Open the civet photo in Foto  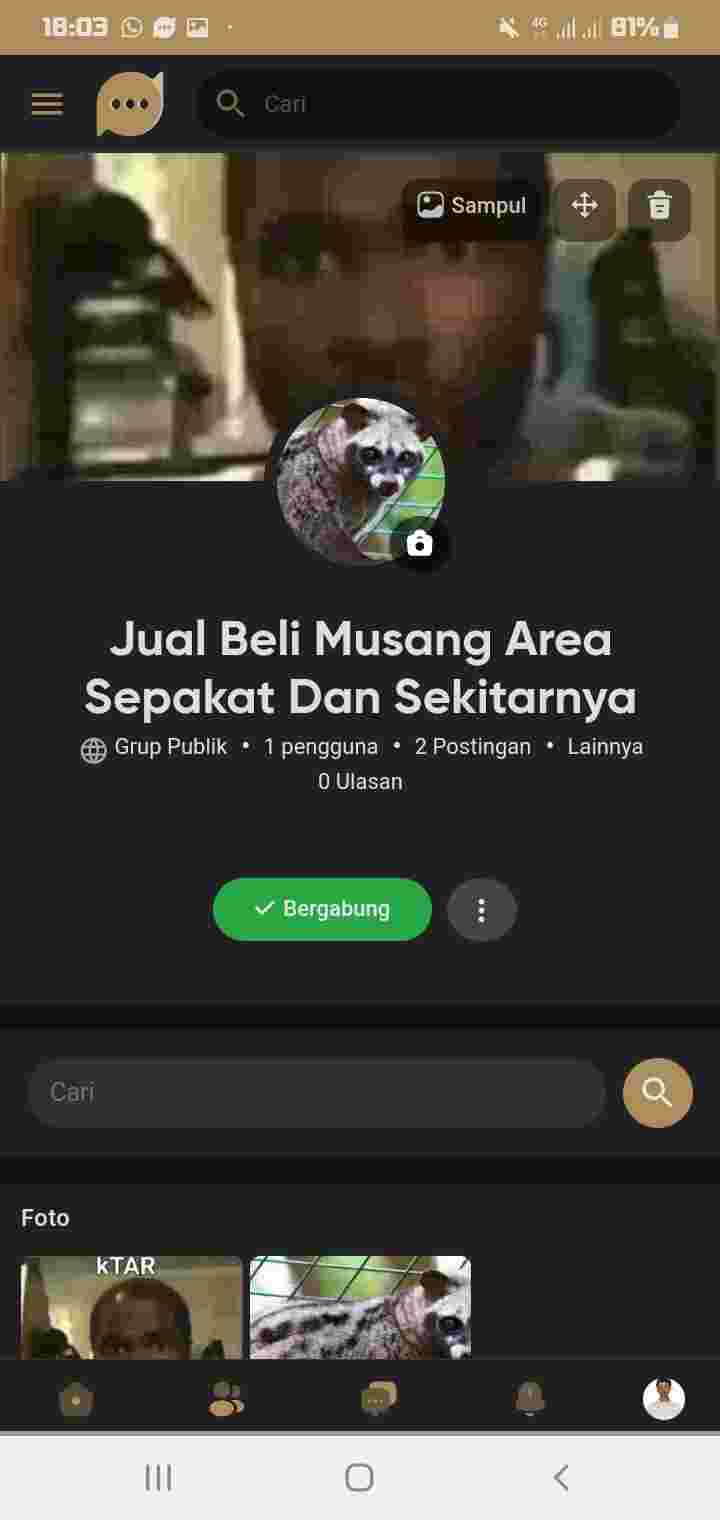click(360, 1307)
